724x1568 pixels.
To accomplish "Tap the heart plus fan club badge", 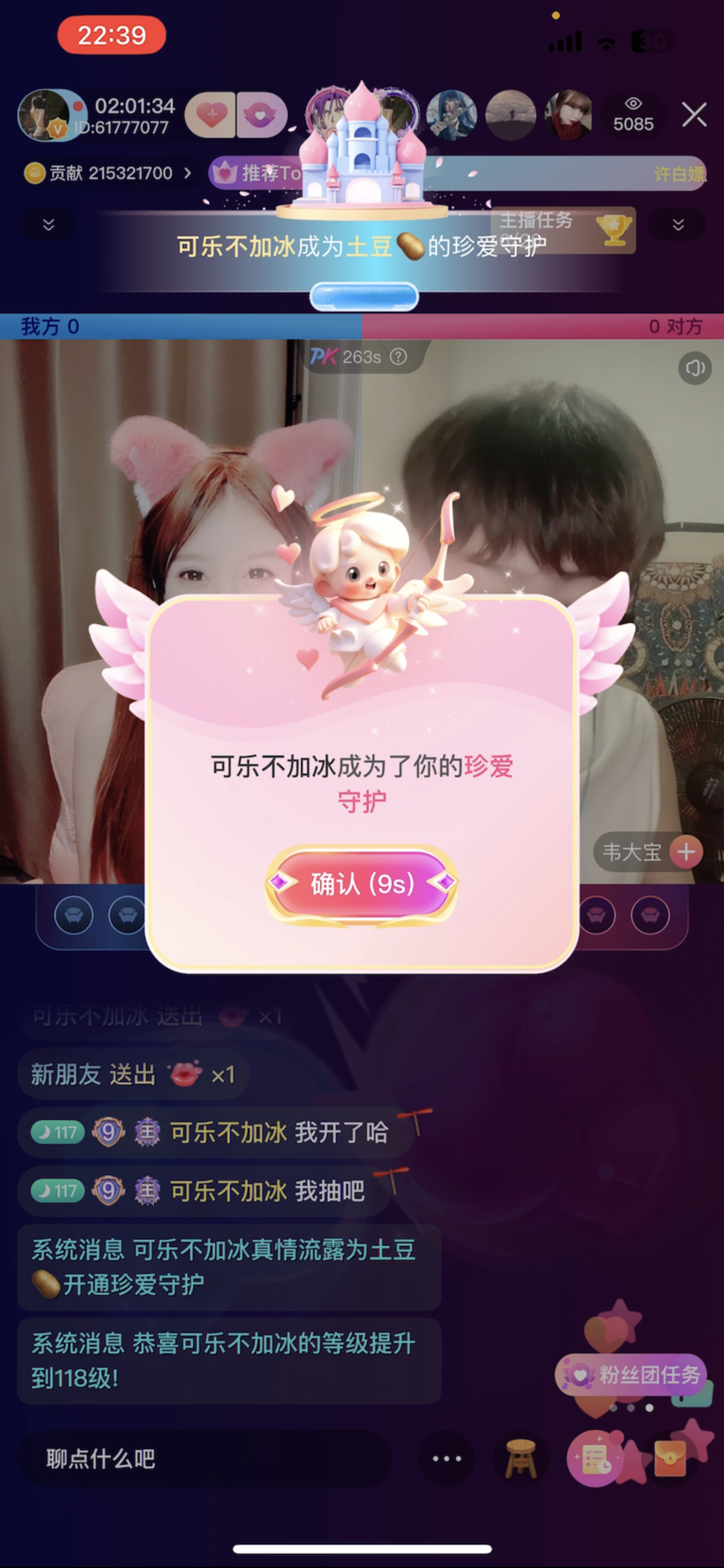I will tap(211, 115).
